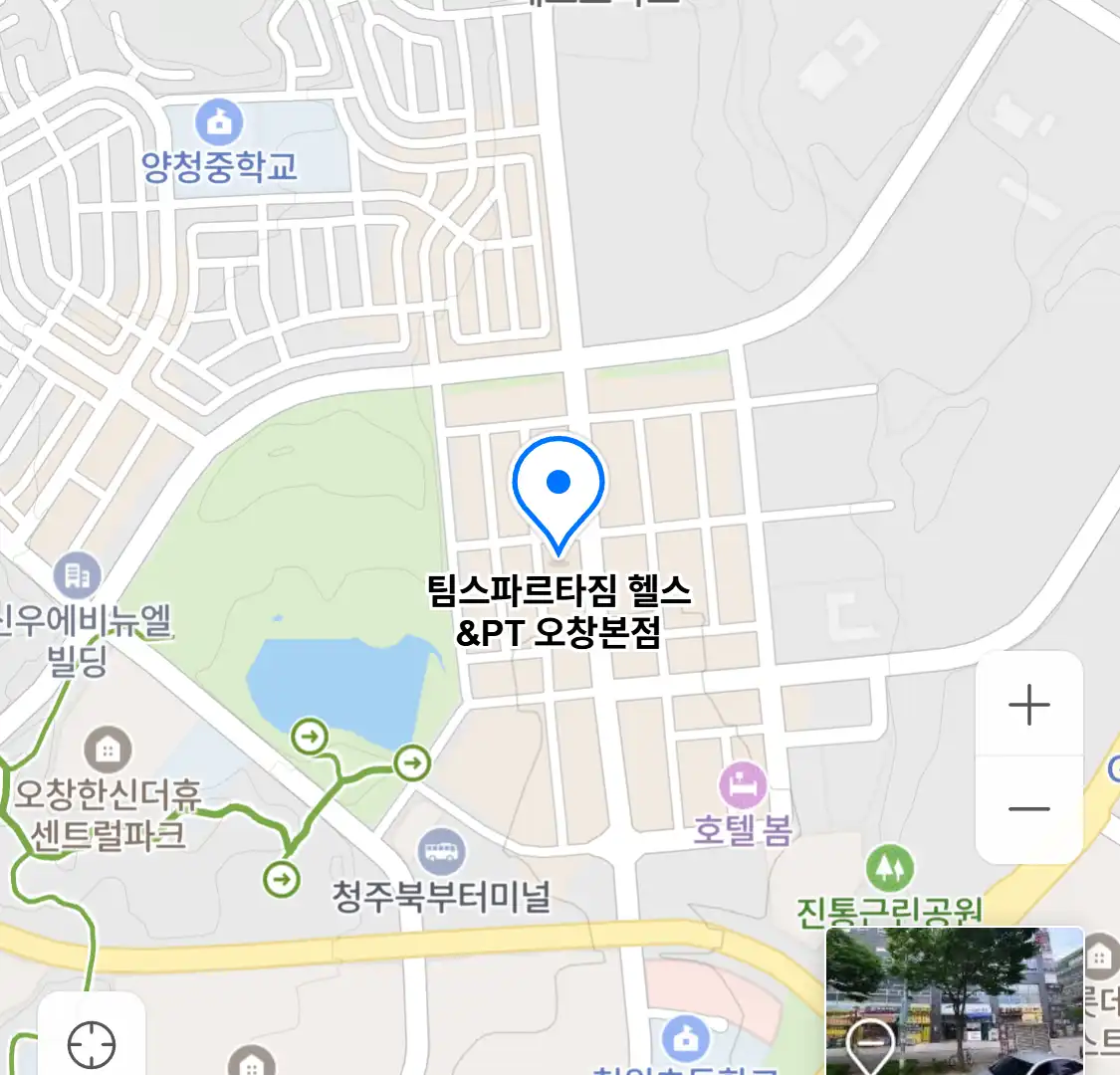Viewport: 1120px width, 1075px height.
Task: Open the street view thumbnail
Action: coord(954,1000)
